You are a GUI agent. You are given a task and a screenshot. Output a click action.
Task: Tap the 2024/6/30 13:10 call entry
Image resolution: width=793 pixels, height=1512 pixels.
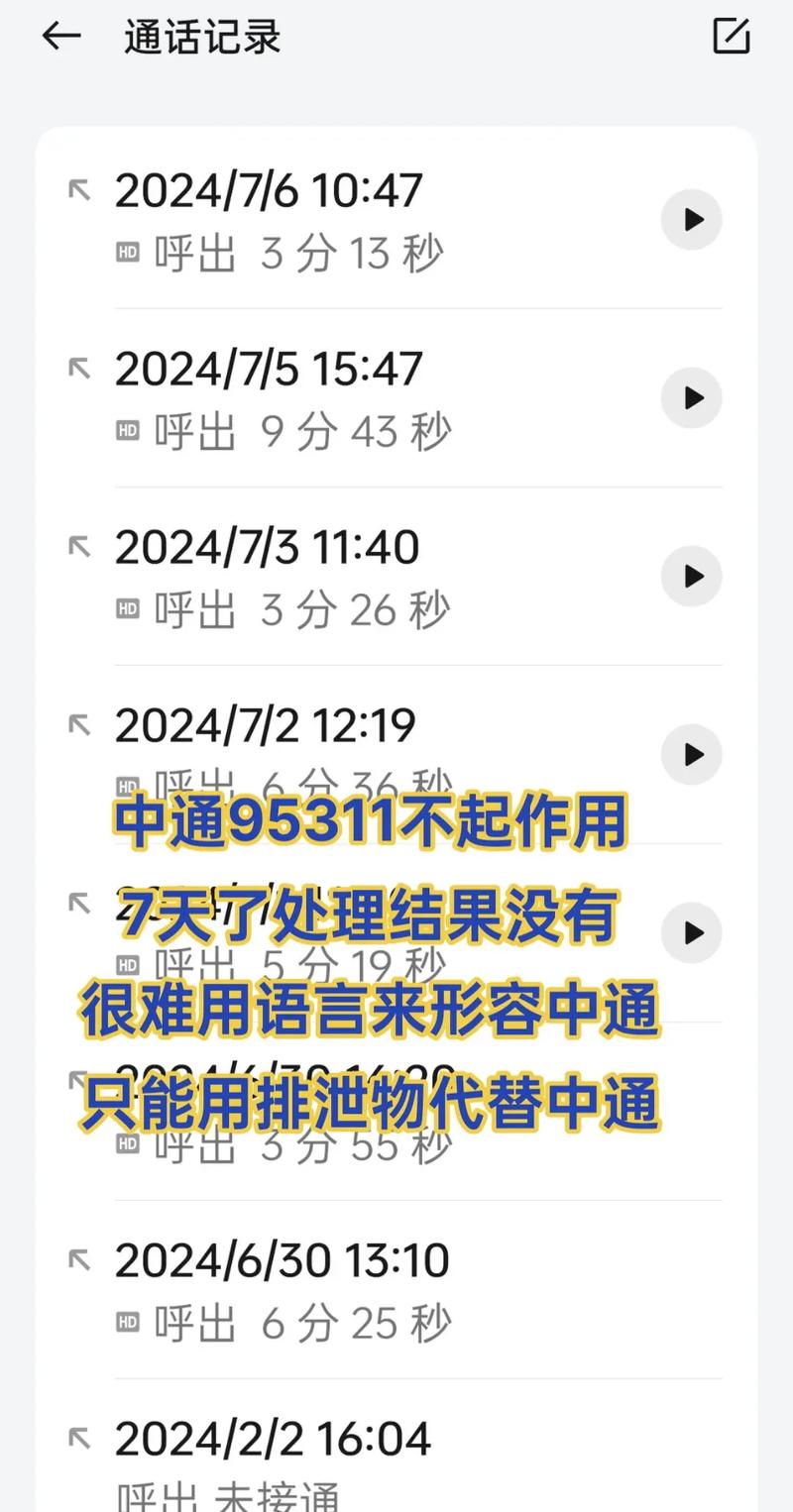coord(279,1259)
